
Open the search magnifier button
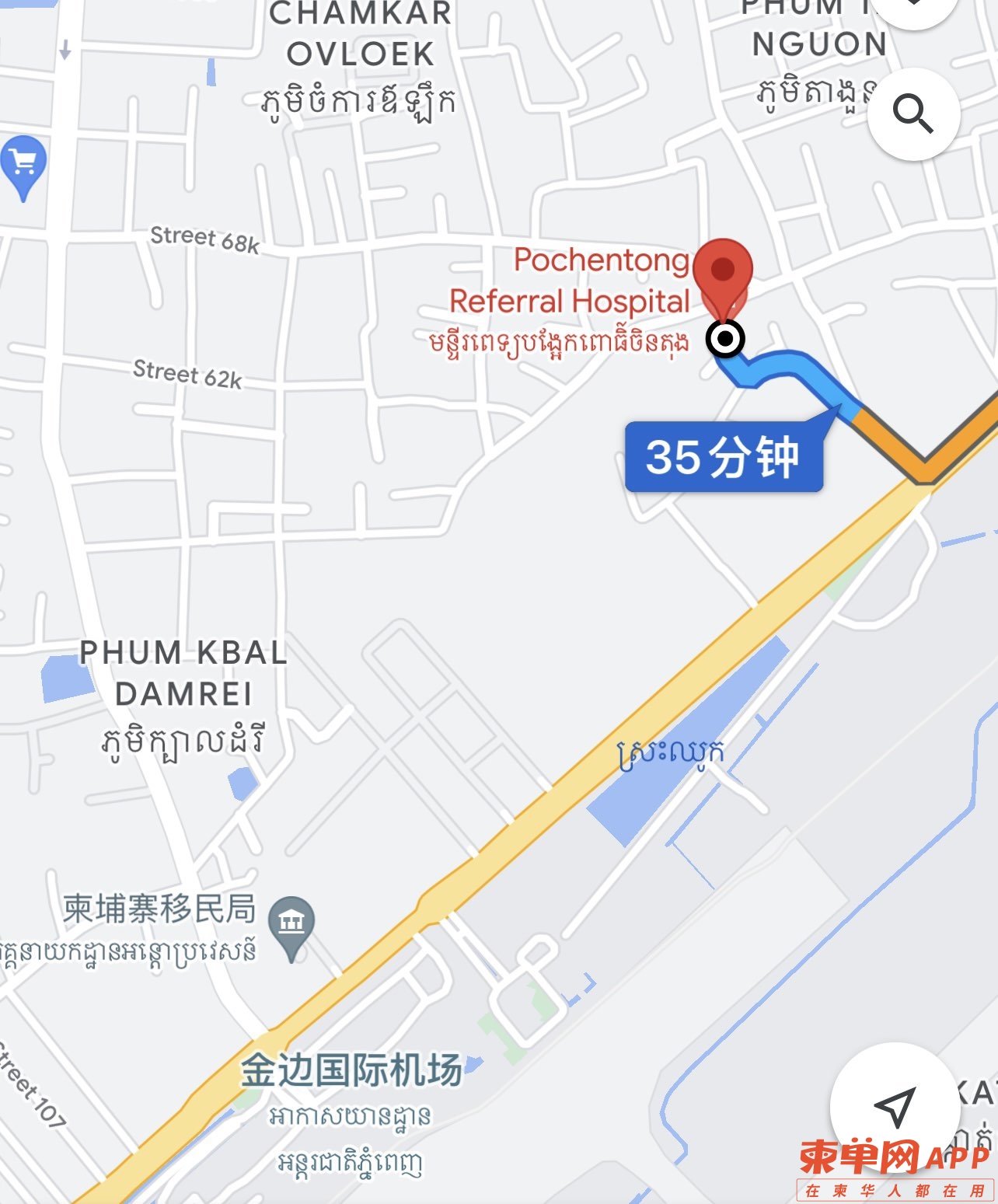pos(913,115)
